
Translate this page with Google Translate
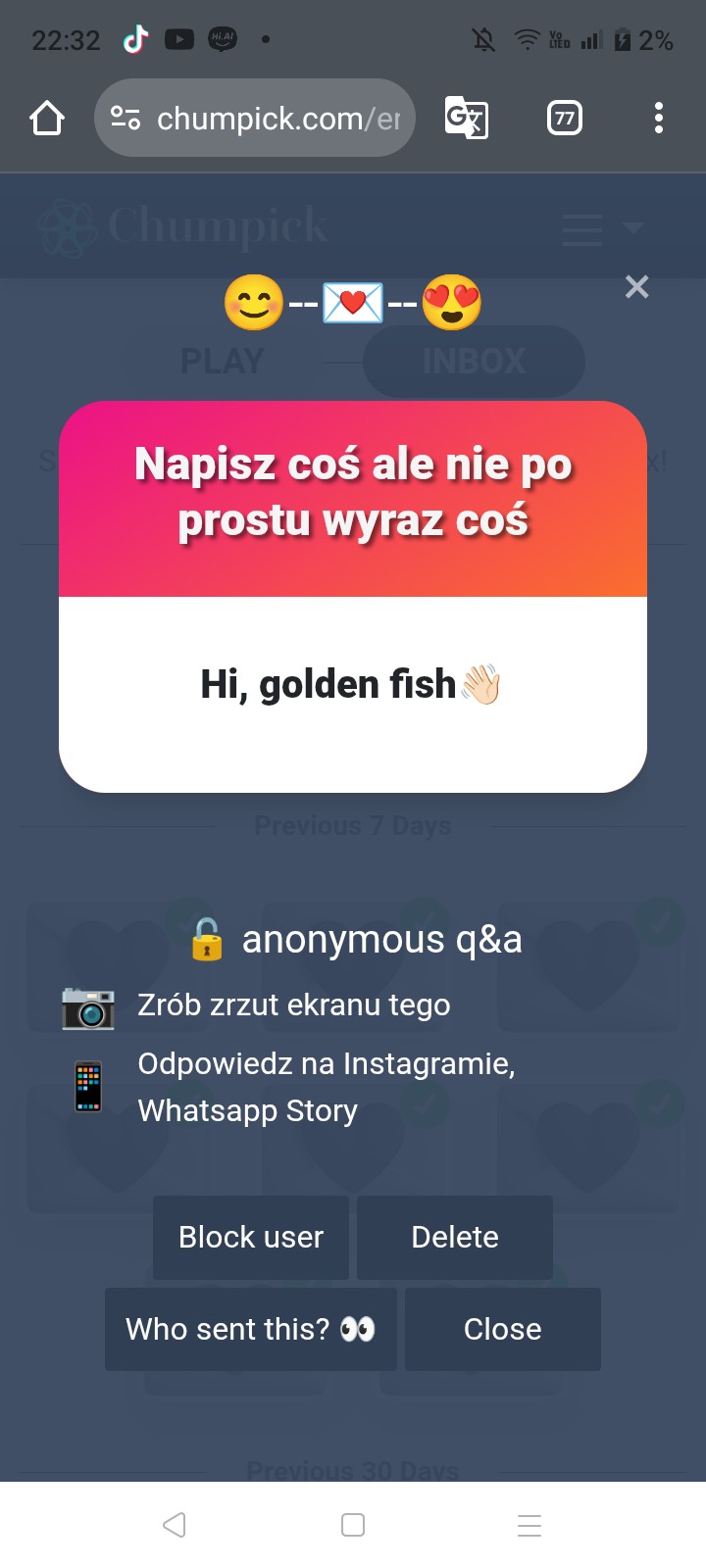[x=466, y=119]
